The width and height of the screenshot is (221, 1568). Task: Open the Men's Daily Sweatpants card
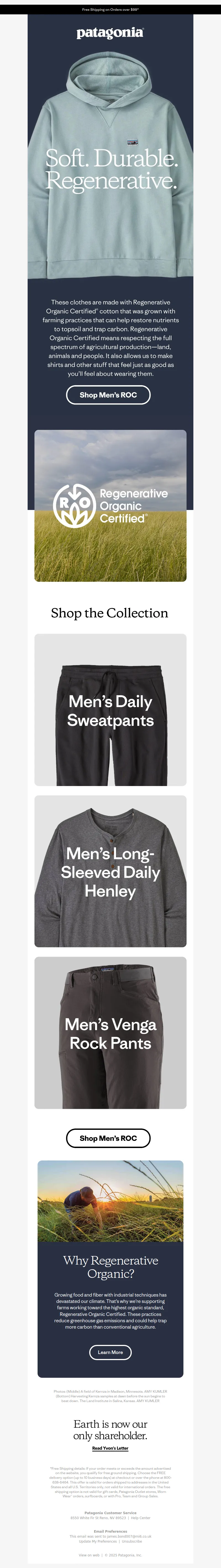point(110,710)
